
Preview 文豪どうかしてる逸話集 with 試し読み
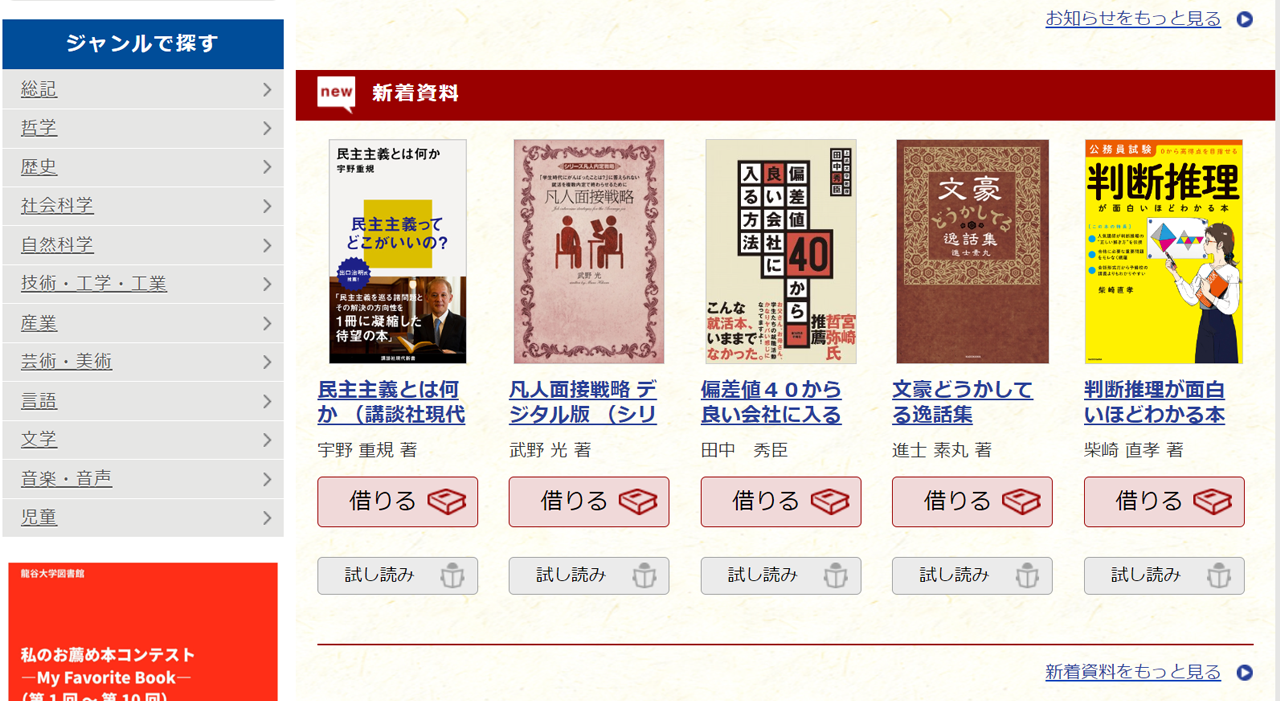pyautogui.click(x=972, y=576)
